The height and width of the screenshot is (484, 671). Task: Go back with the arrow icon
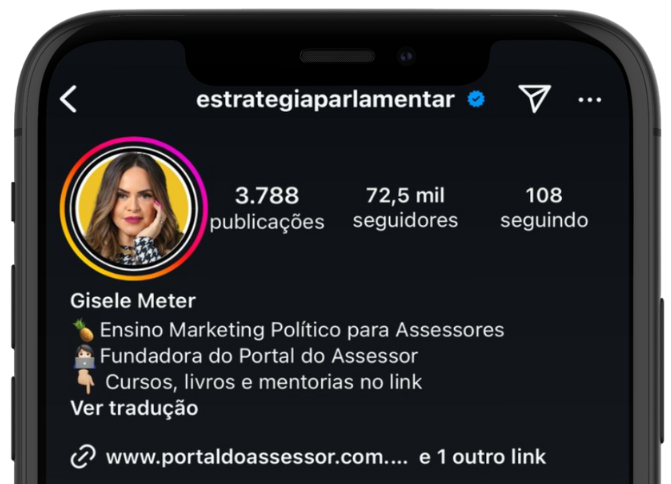click(68, 99)
